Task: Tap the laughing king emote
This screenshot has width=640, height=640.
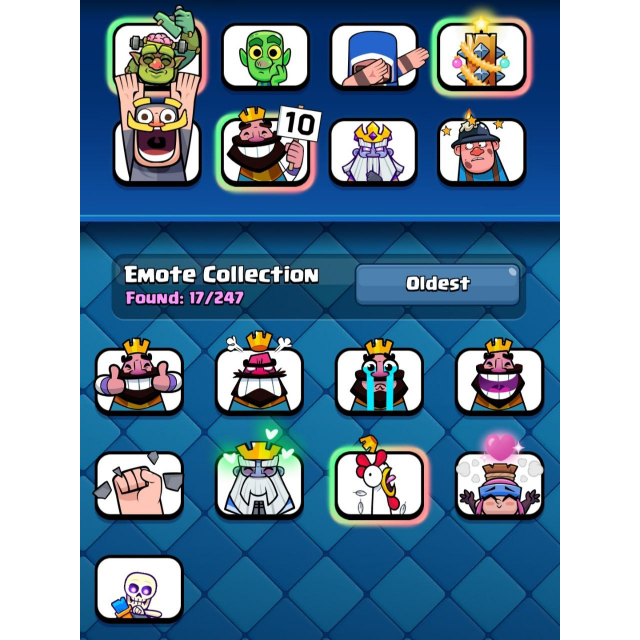Action: click(x=499, y=380)
